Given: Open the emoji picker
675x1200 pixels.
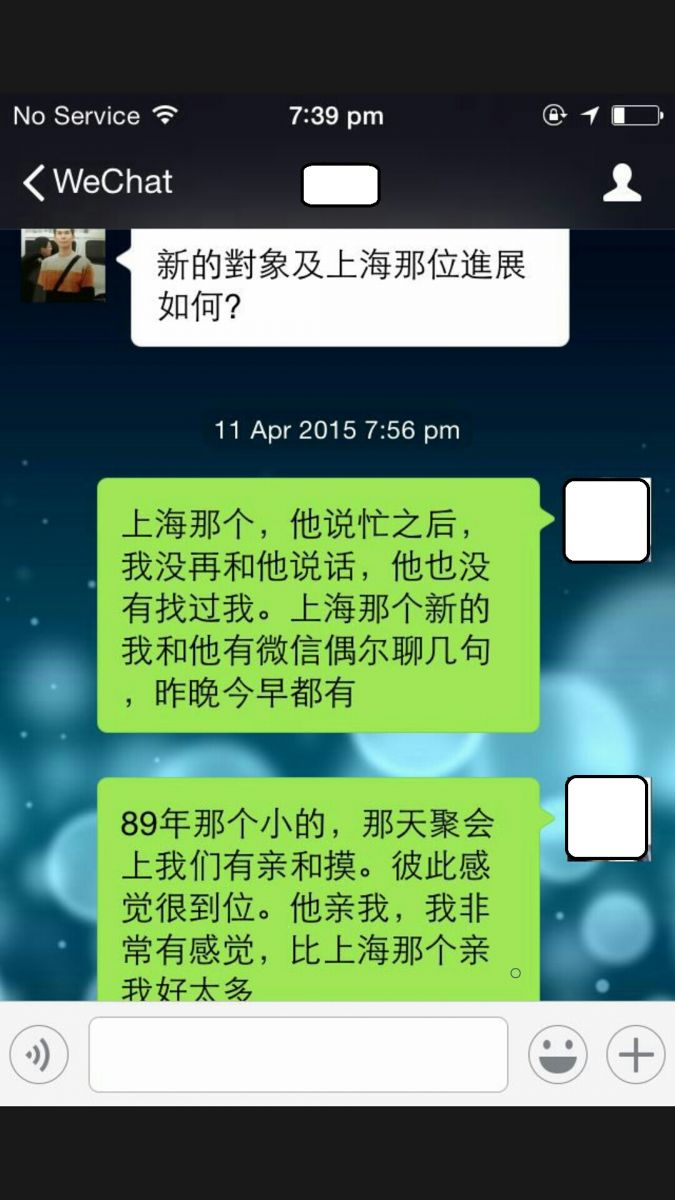Looking at the screenshot, I should tap(558, 1055).
